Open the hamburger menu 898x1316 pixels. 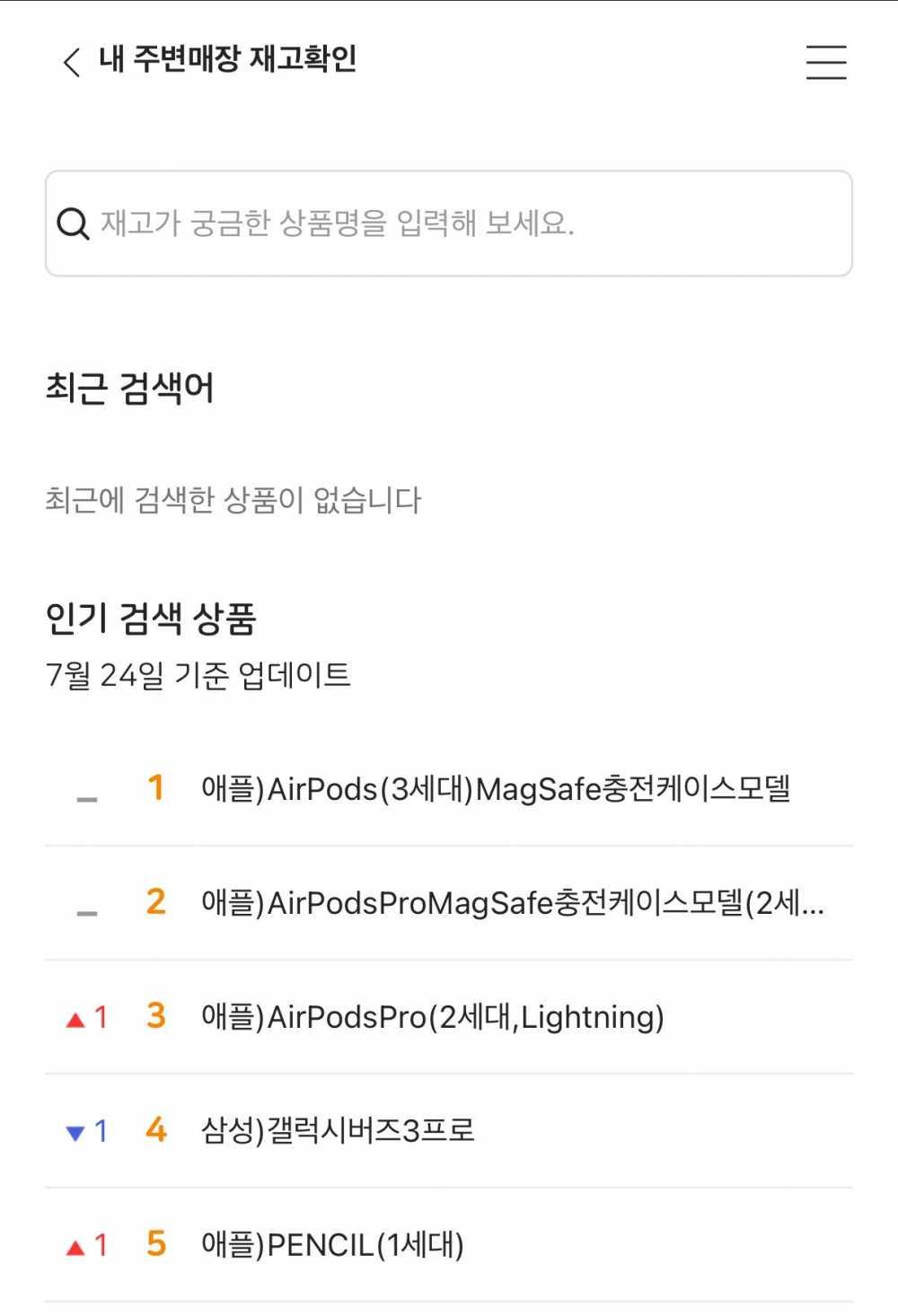pyautogui.click(x=825, y=62)
